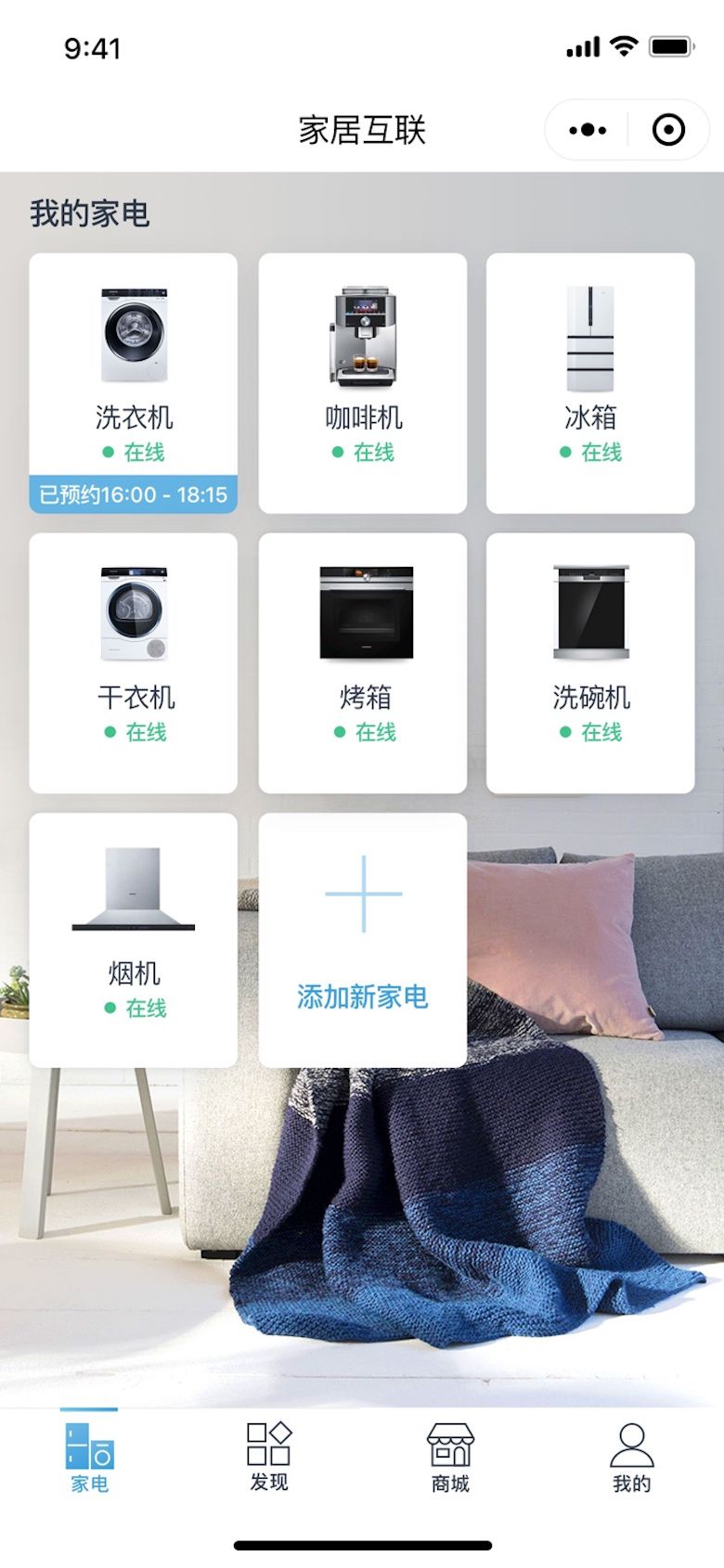Image resolution: width=724 pixels, height=1568 pixels.
Task: Tap the plus icon to add appliance
Action: 361,895
